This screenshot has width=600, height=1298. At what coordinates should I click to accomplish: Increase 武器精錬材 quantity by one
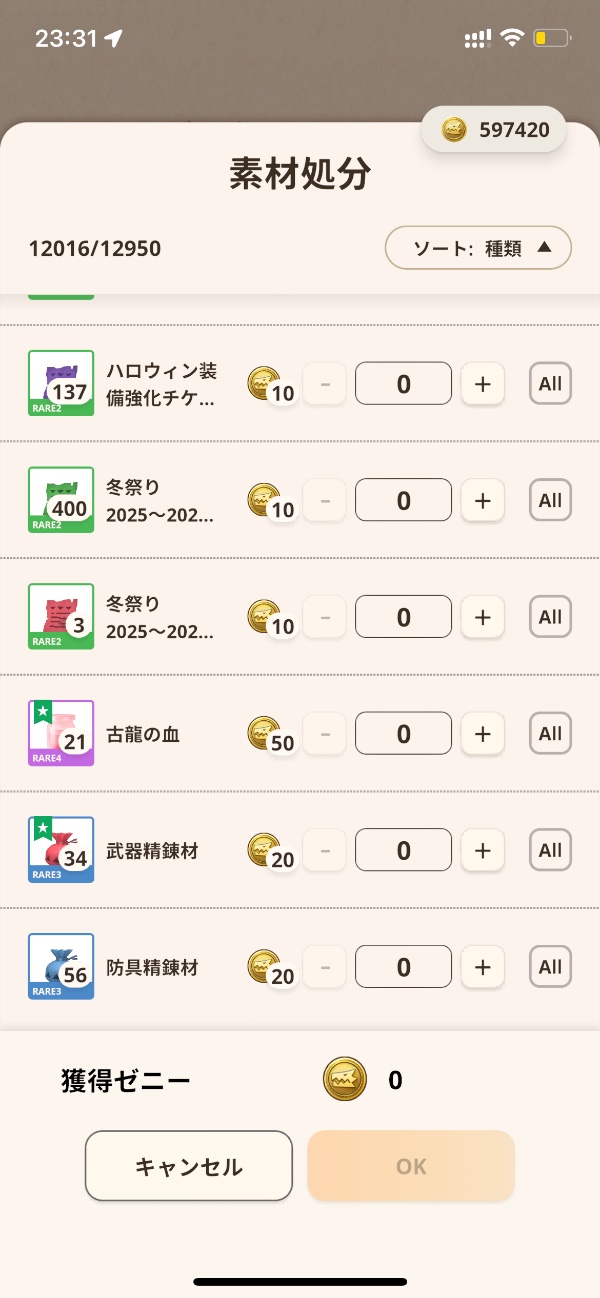coord(482,851)
